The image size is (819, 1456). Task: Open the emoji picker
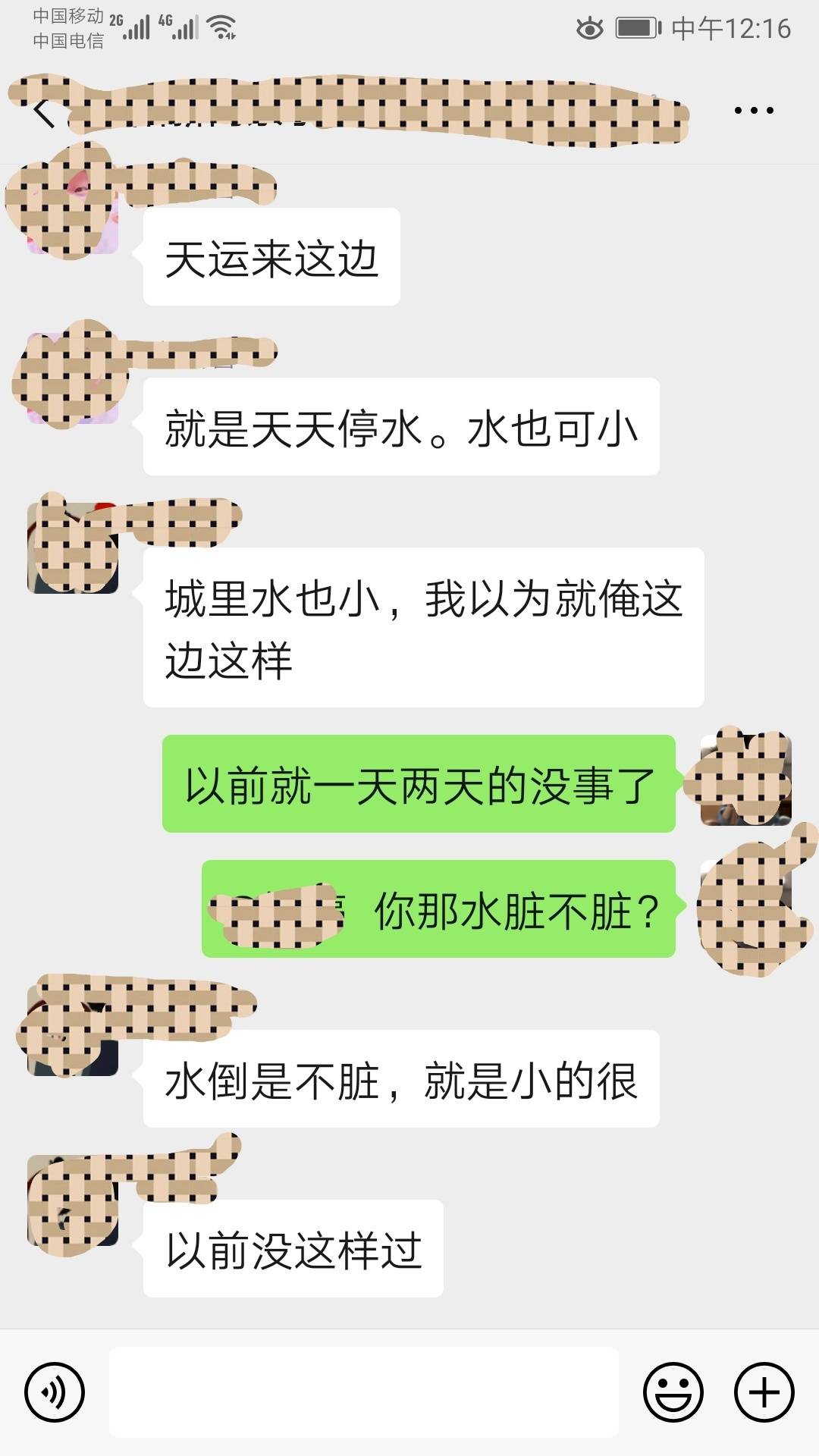(x=673, y=1392)
